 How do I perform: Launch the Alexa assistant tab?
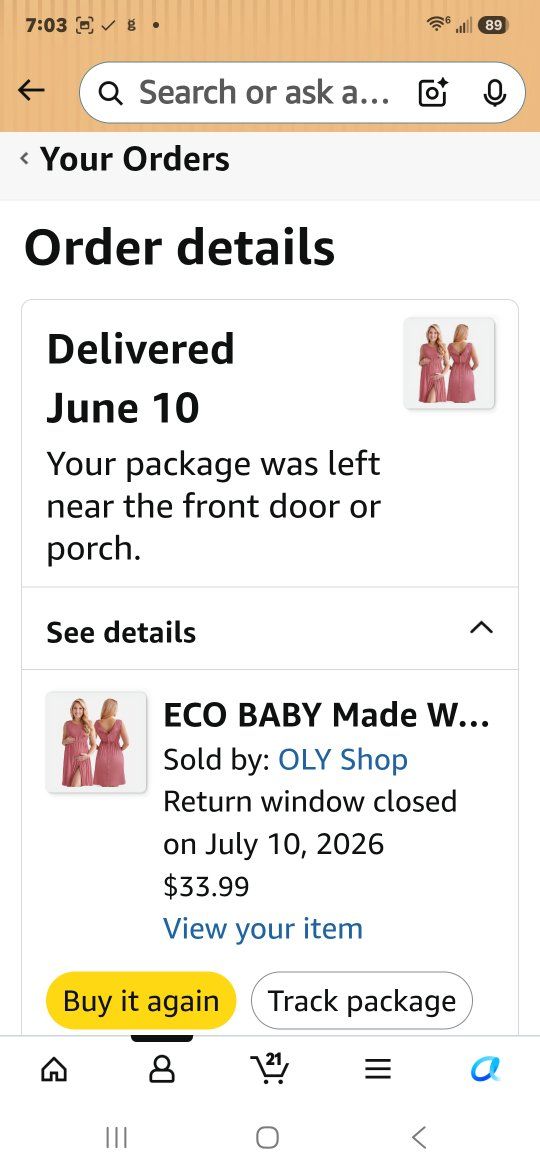pos(486,1070)
